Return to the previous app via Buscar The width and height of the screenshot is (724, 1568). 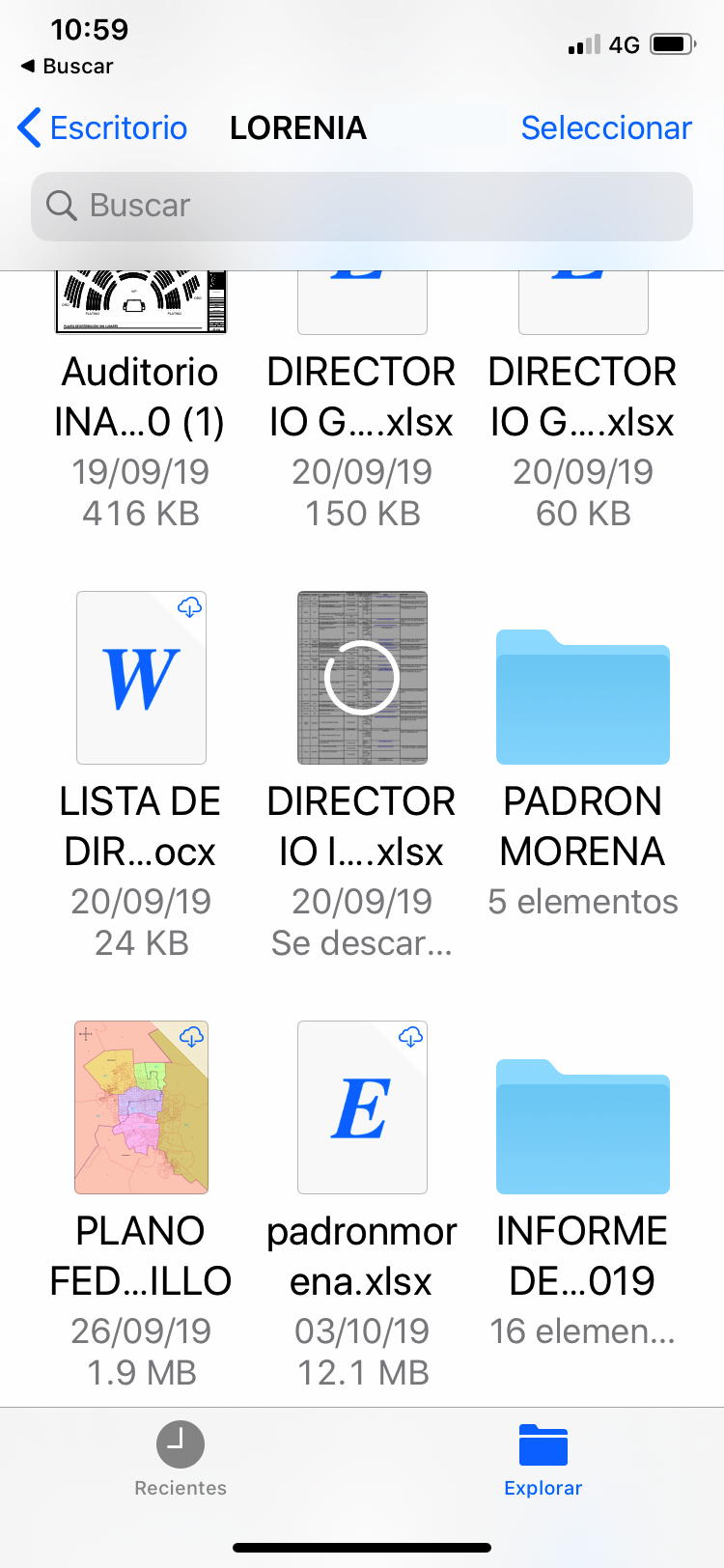pos(67,67)
